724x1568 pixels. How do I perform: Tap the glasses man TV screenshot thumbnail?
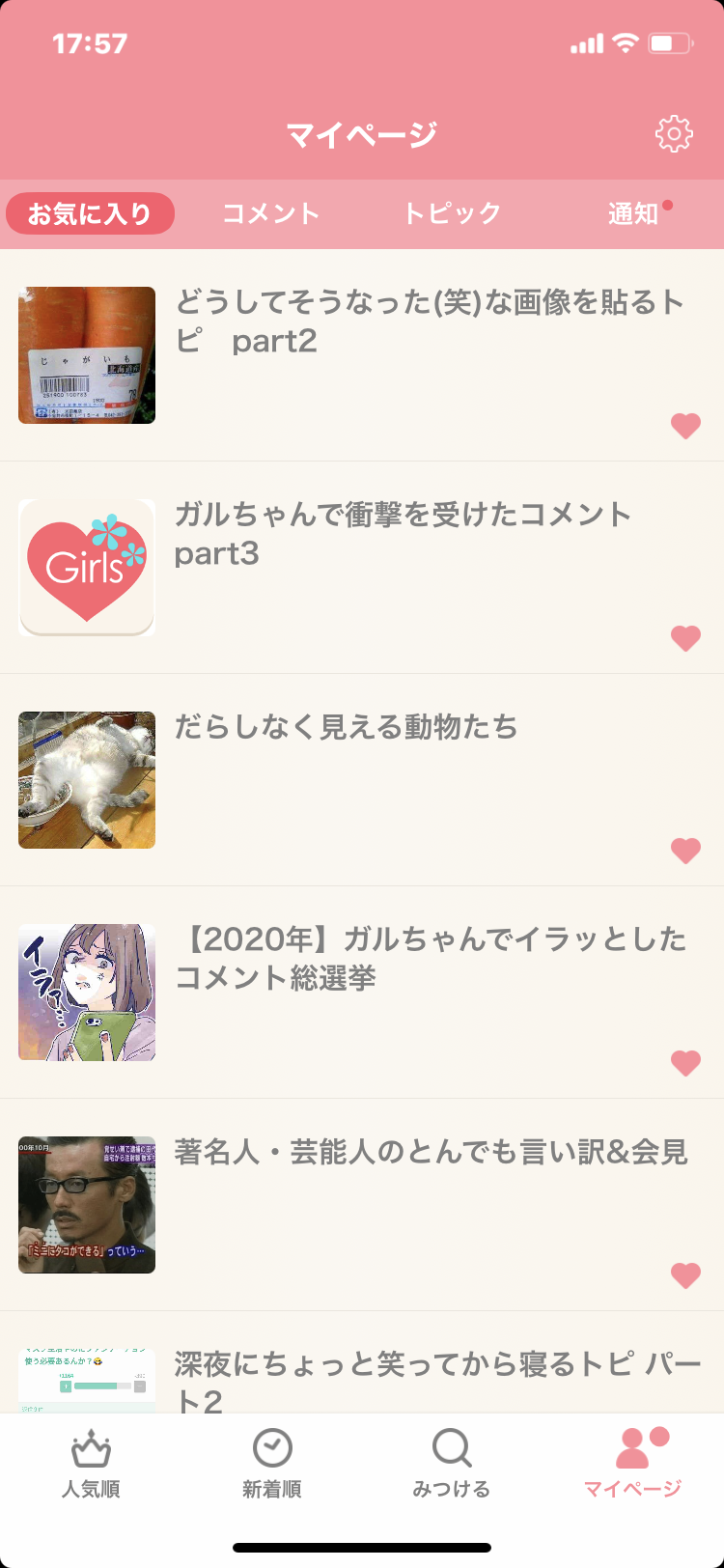pos(86,1205)
